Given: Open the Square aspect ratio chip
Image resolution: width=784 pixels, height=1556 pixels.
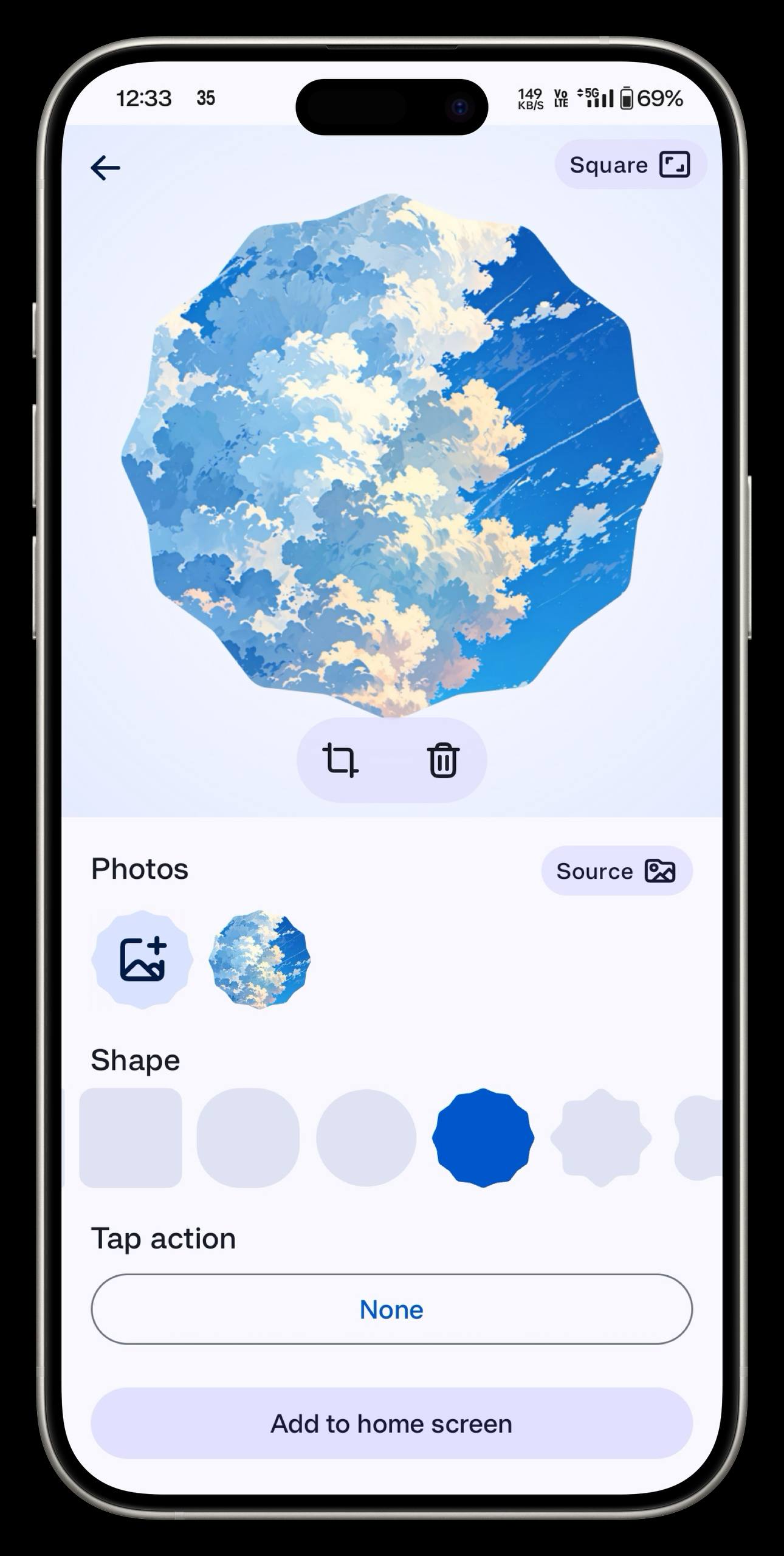Looking at the screenshot, I should tap(630, 165).
